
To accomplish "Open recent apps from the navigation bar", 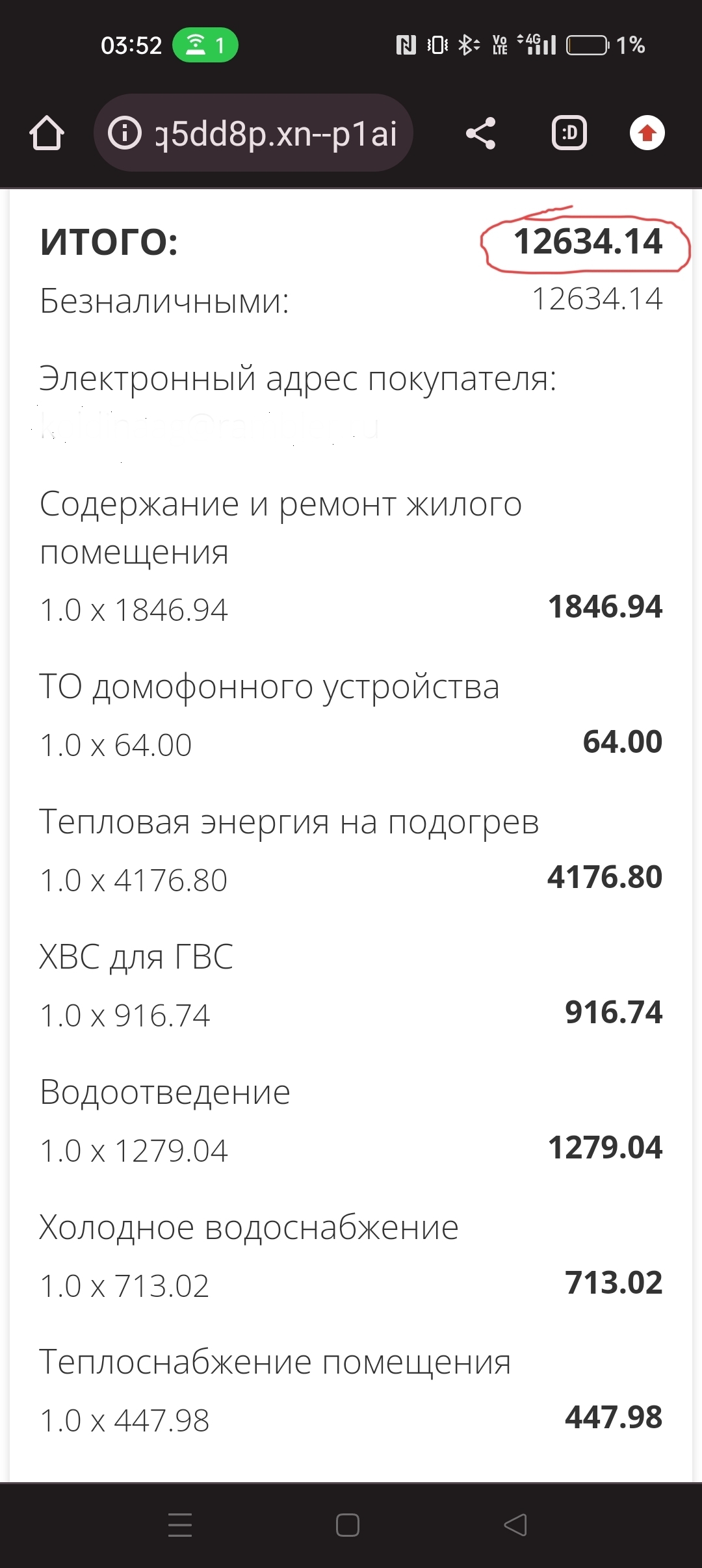I will [x=180, y=1525].
